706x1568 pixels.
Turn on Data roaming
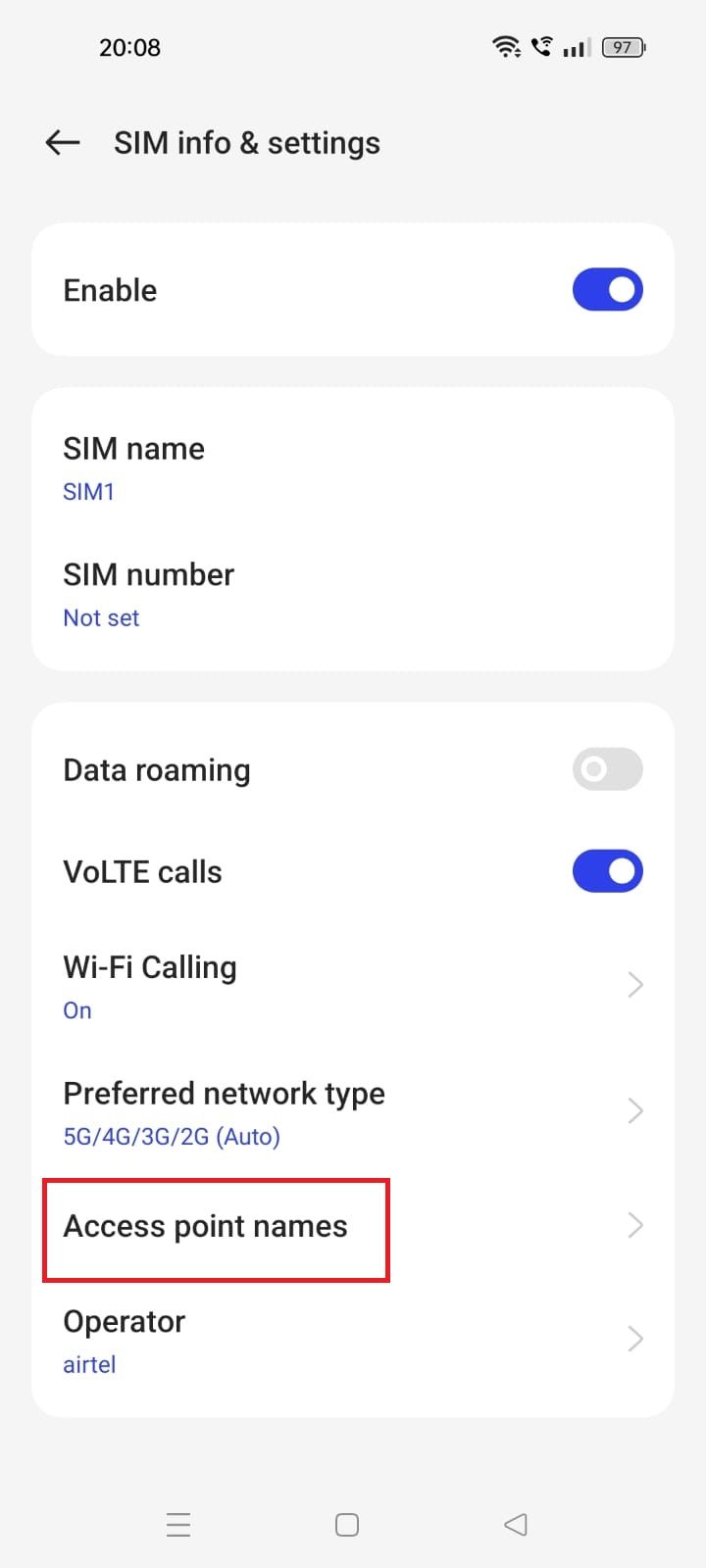pyautogui.click(x=607, y=769)
